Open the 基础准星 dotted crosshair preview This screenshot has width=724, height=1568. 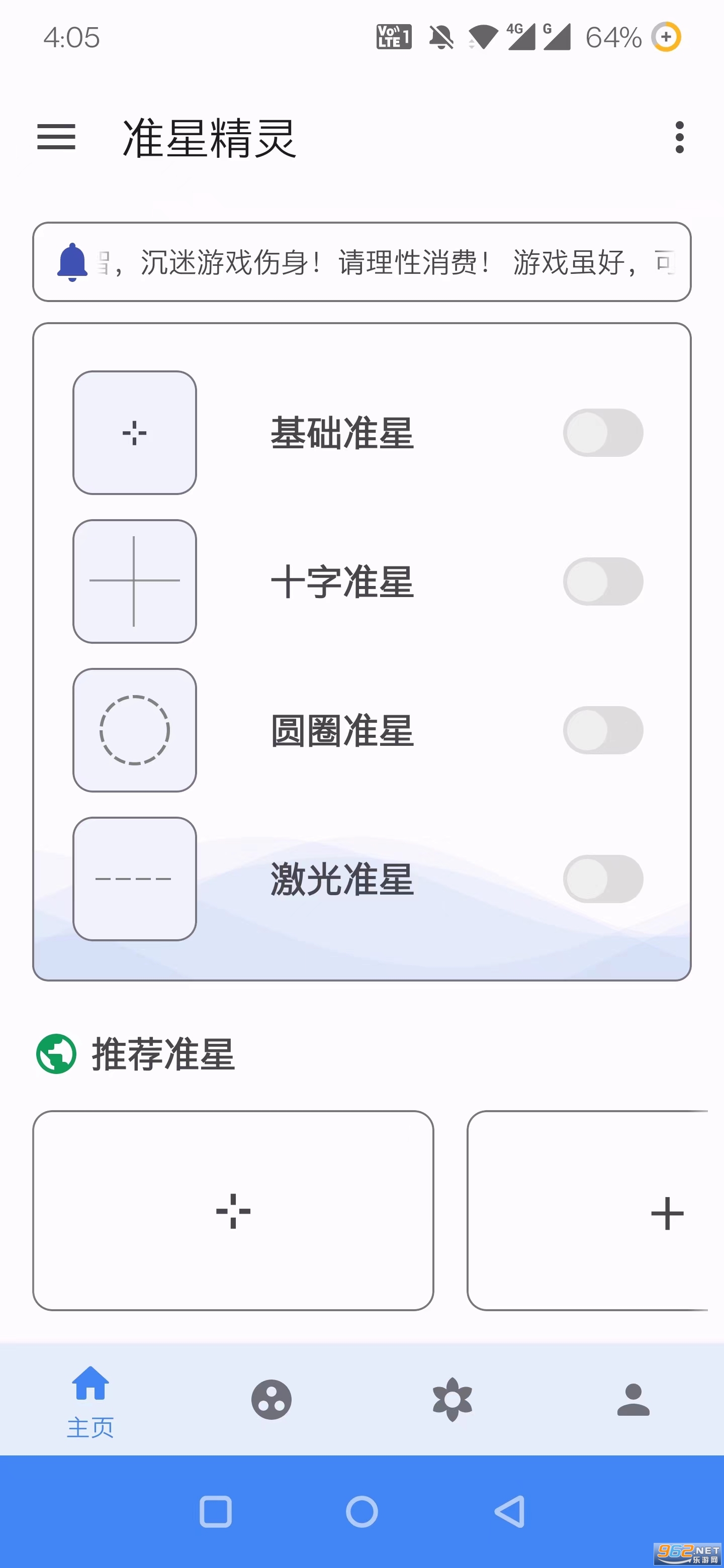coord(135,433)
